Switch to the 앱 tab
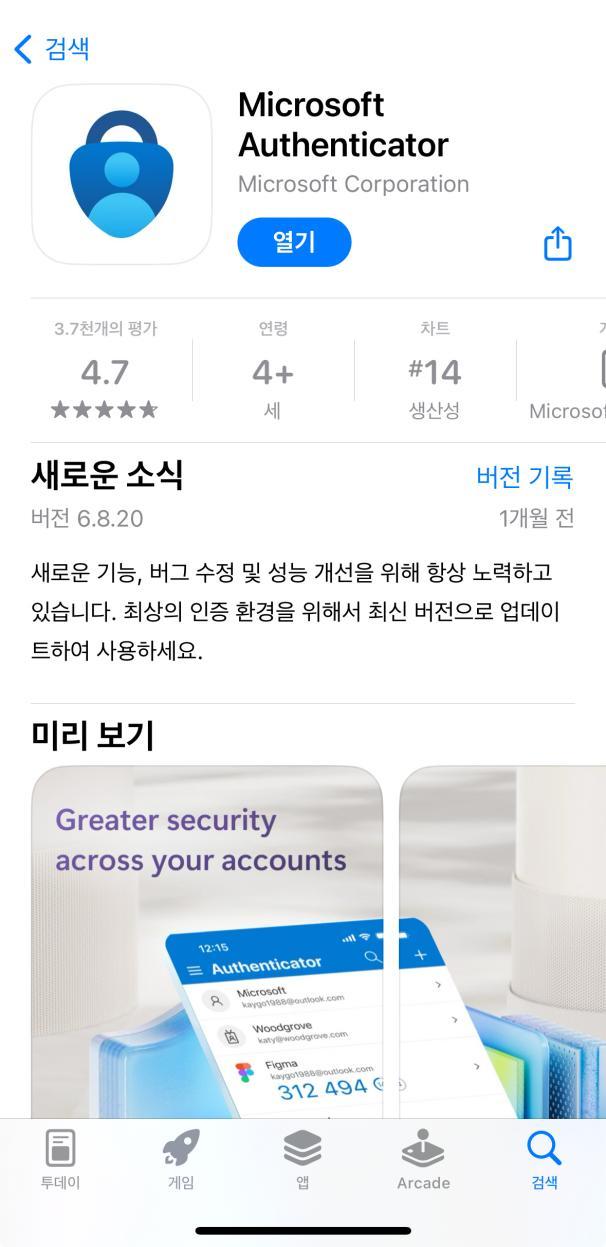Screen dimensions: 606x1247 coord(302,1159)
